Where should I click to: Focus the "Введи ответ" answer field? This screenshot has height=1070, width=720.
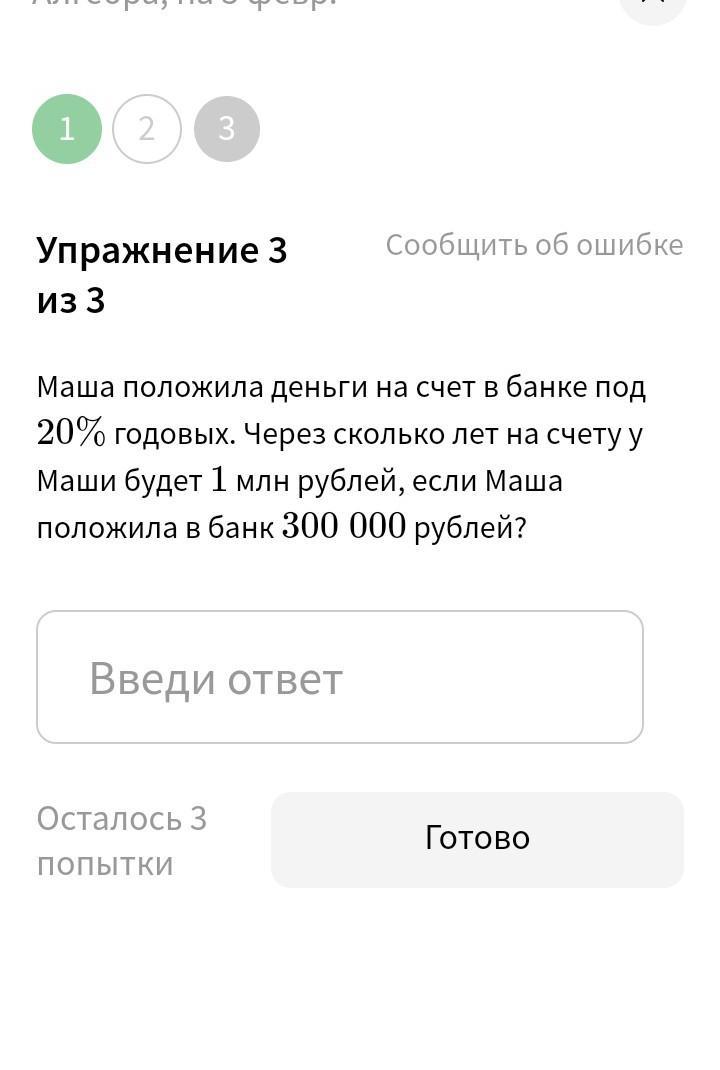pos(340,677)
